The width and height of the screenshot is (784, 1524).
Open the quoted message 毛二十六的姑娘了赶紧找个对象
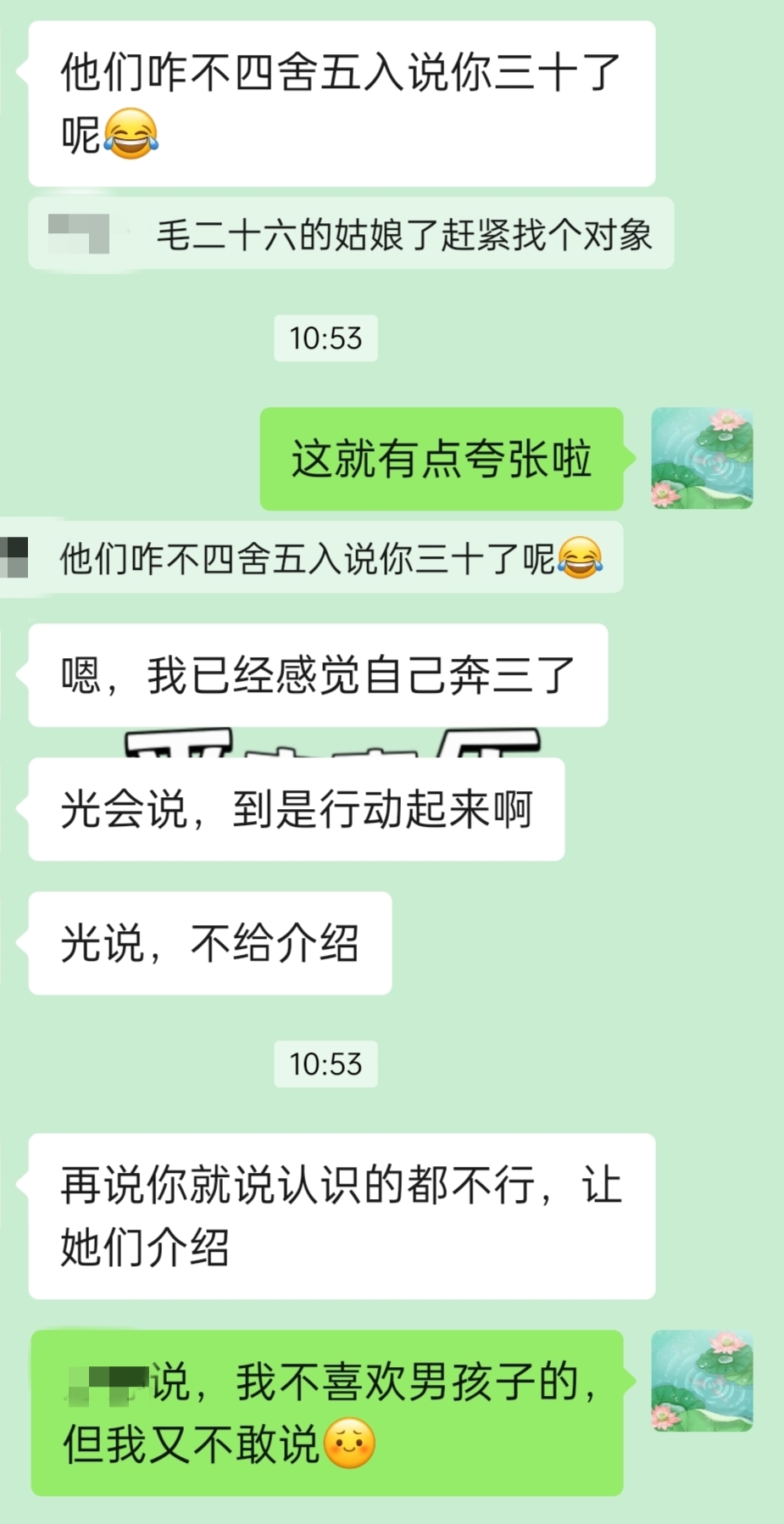click(351, 234)
